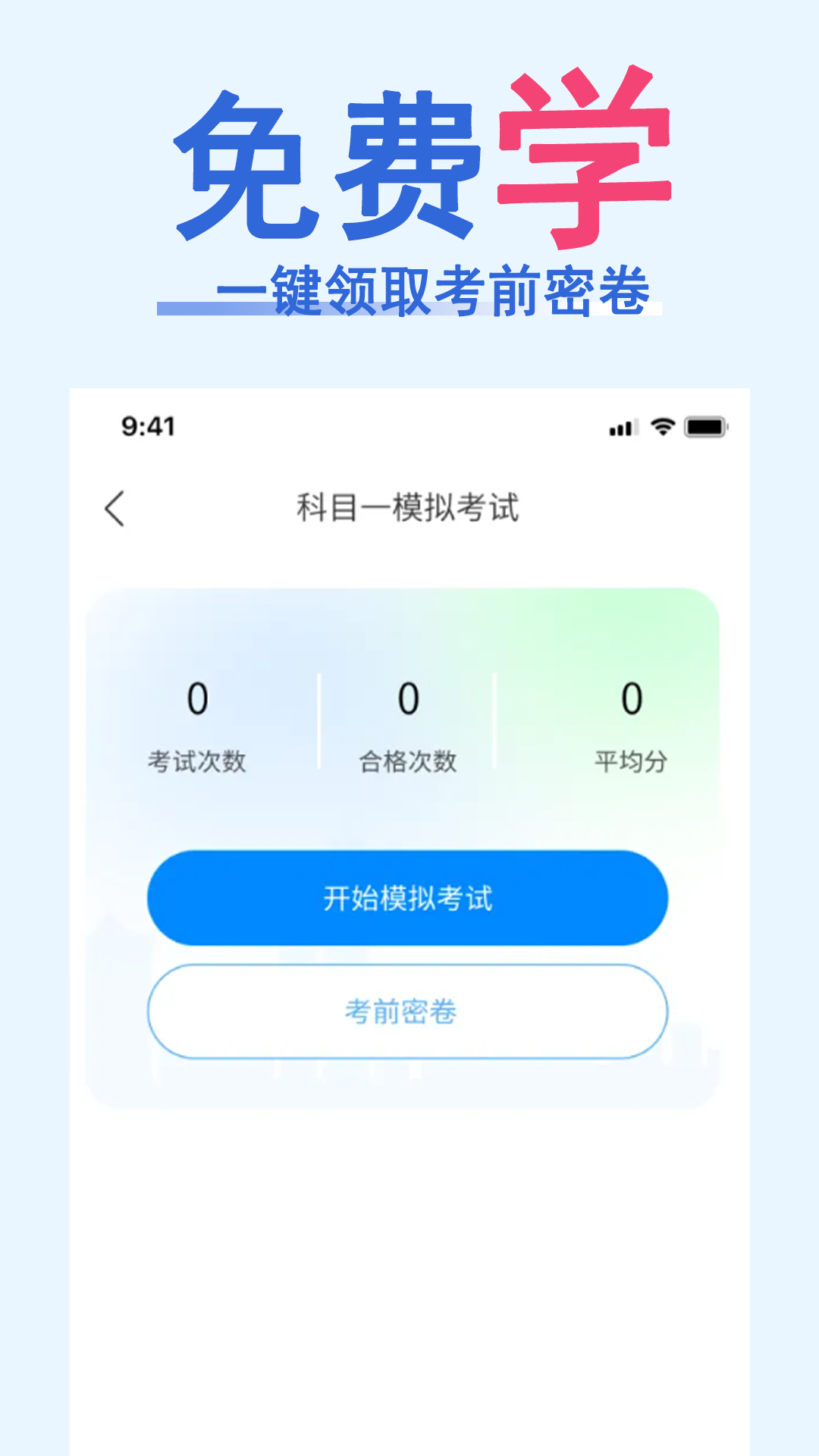The image size is (819, 1456).
Task: Click the 科目一模拟考试 title text
Action: (x=407, y=507)
